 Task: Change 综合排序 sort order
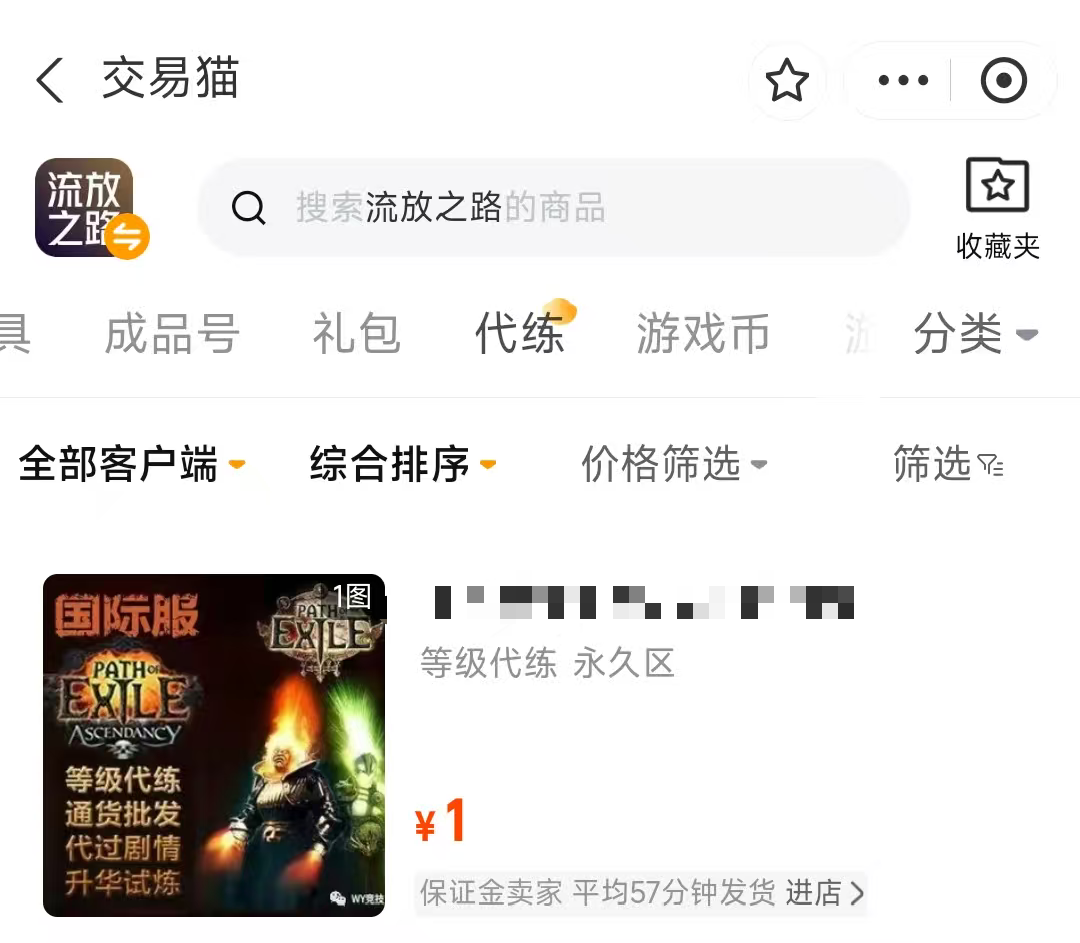click(402, 464)
